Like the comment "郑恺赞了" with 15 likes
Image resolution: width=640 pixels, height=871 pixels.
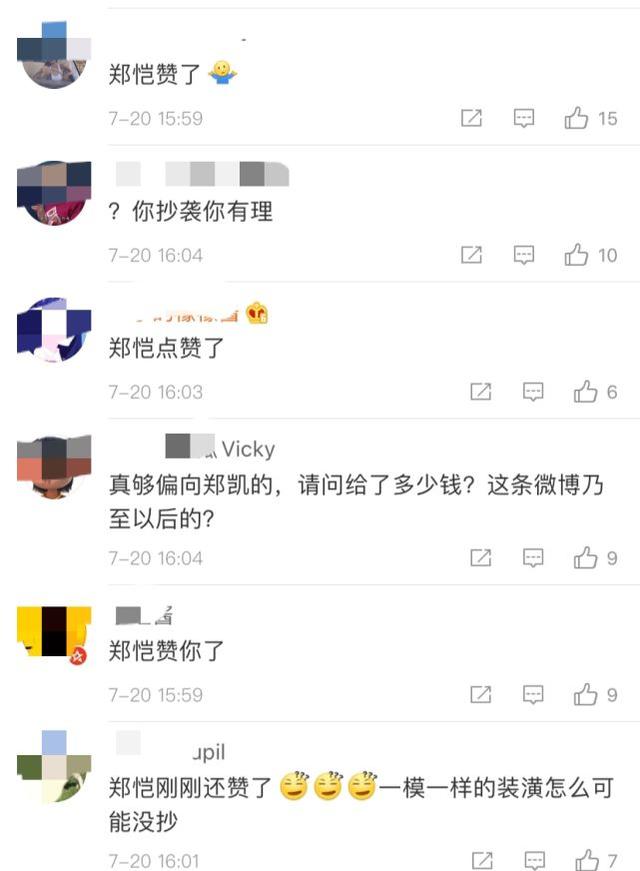(x=576, y=119)
